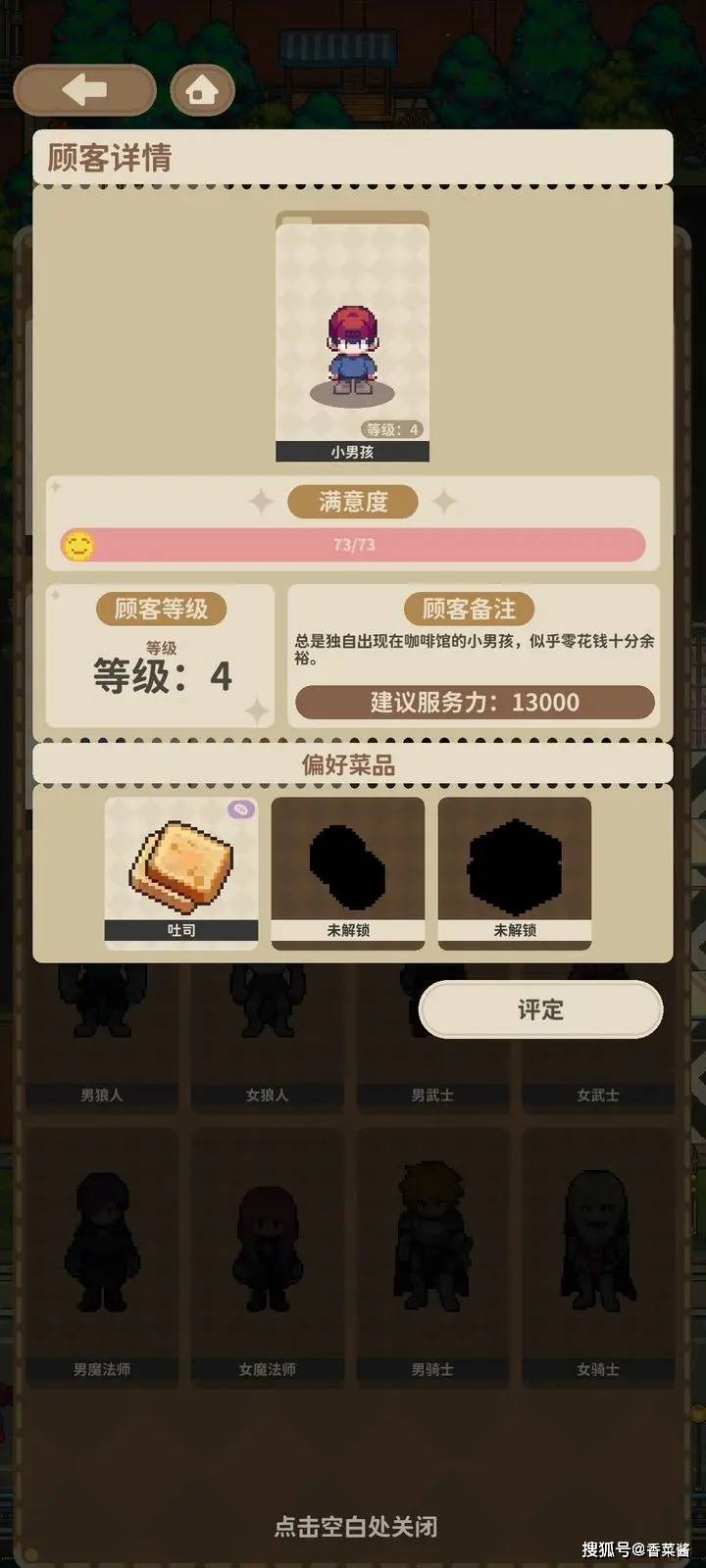Go to the home screen icon
Image resolution: width=706 pixels, height=1568 pixels.
(x=202, y=91)
